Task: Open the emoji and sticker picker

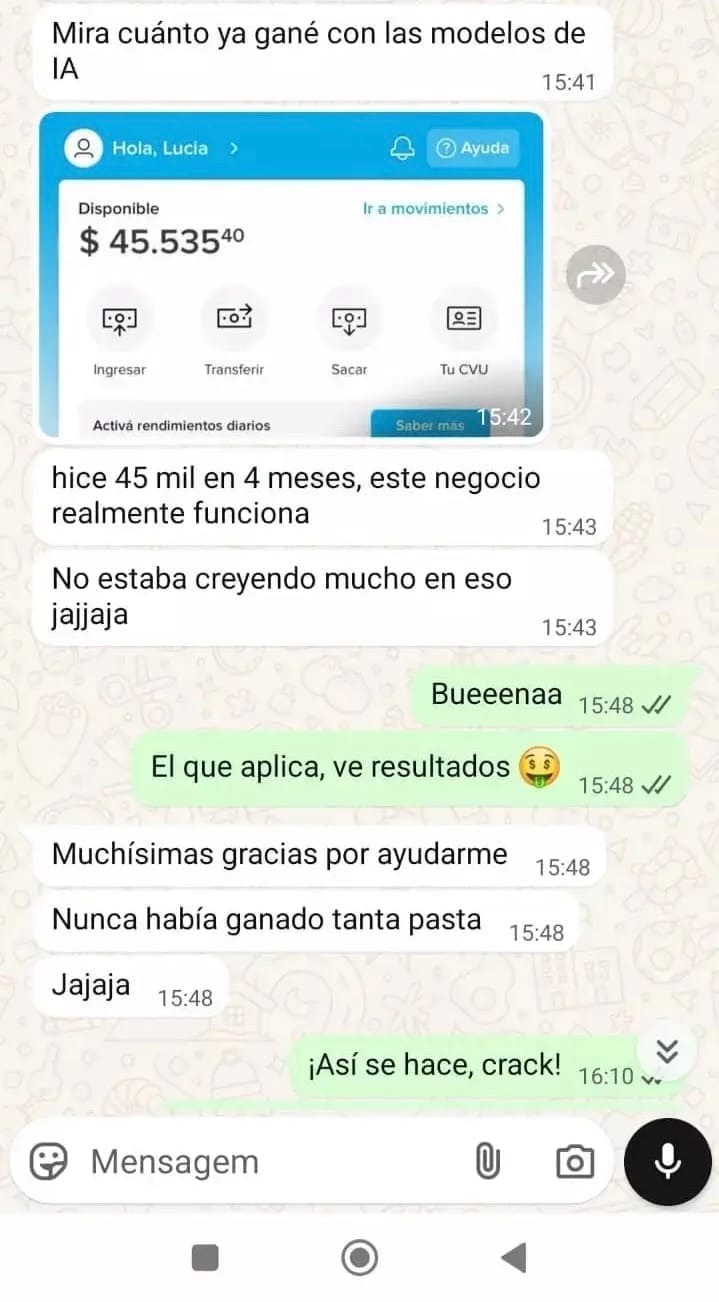Action: 48,1161
